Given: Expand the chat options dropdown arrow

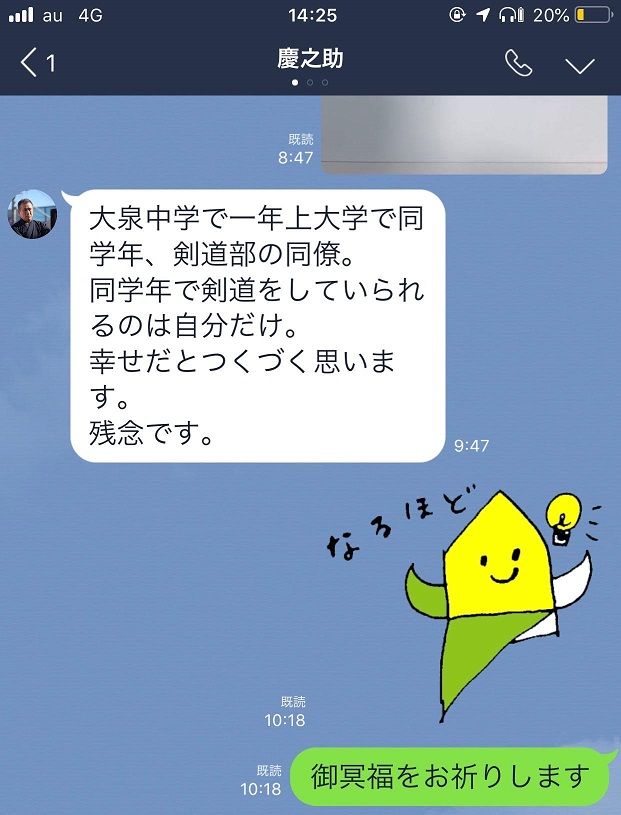Looking at the screenshot, I should pos(579,65).
